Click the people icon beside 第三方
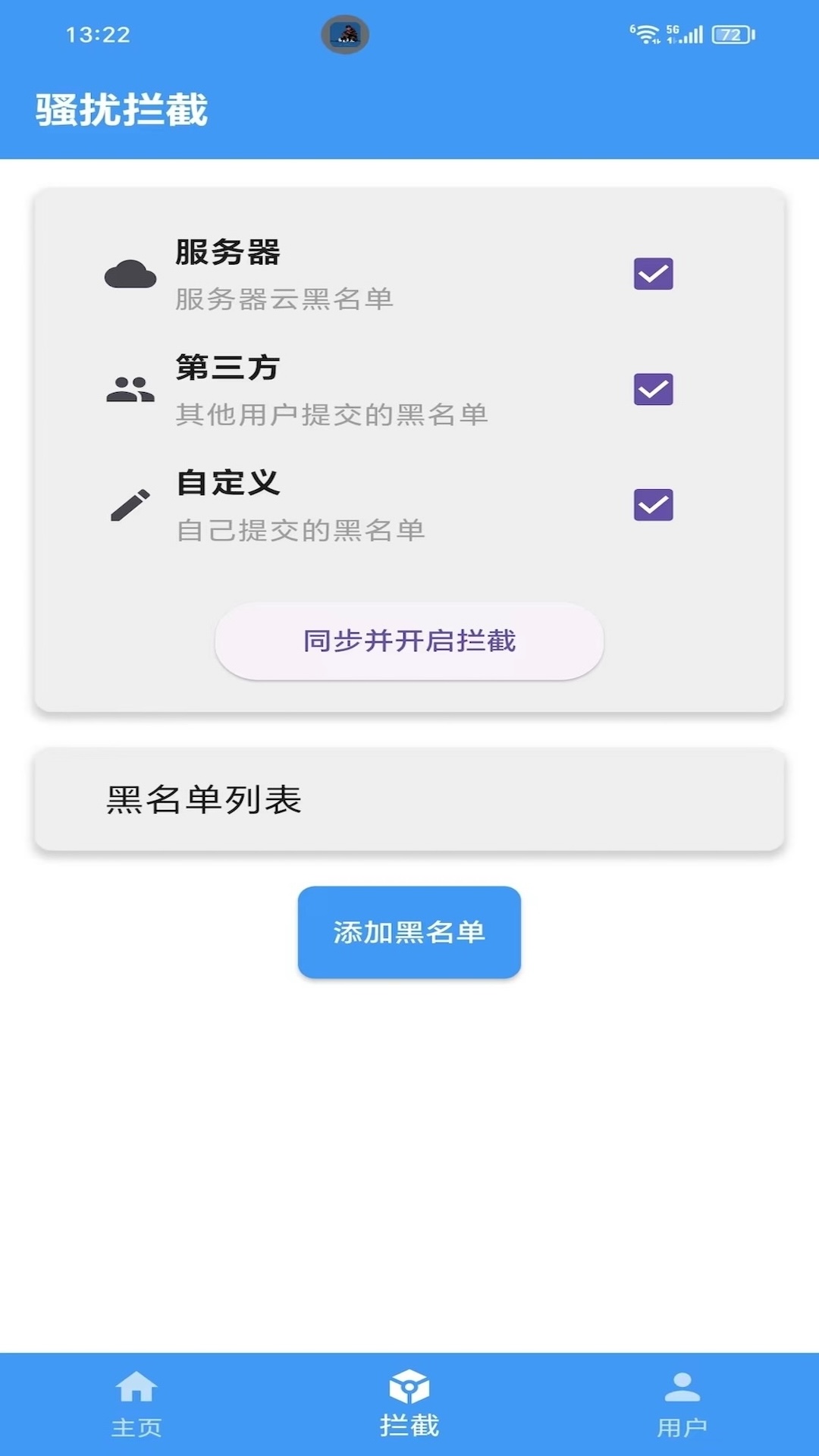The image size is (819, 1456). [x=130, y=389]
